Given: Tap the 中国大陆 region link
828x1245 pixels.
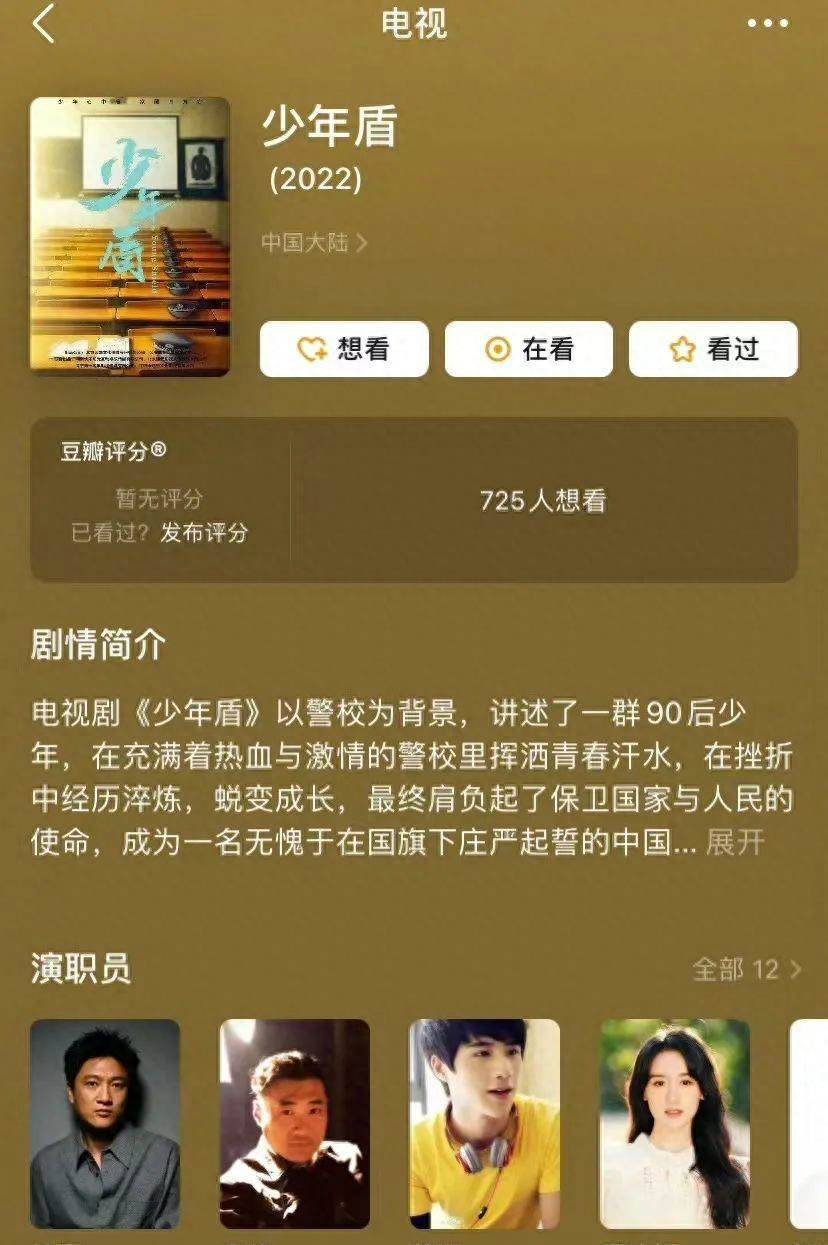Looking at the screenshot, I should [x=314, y=243].
